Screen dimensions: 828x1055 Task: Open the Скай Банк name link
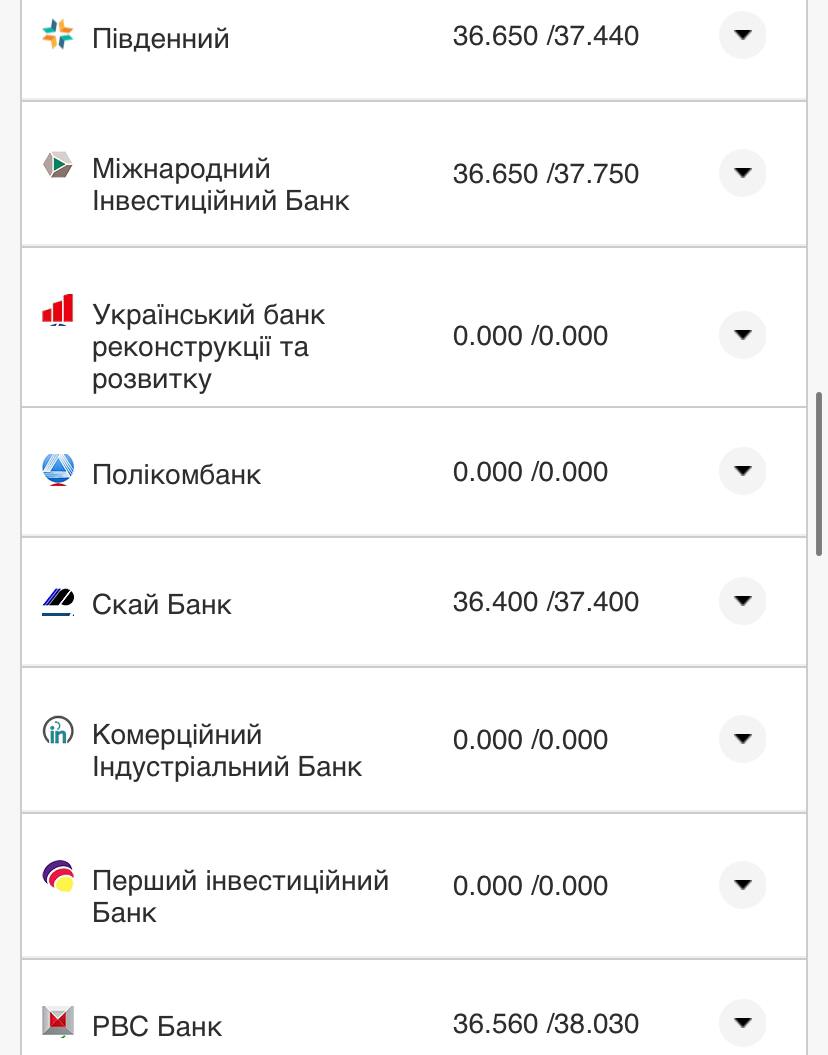(161, 603)
